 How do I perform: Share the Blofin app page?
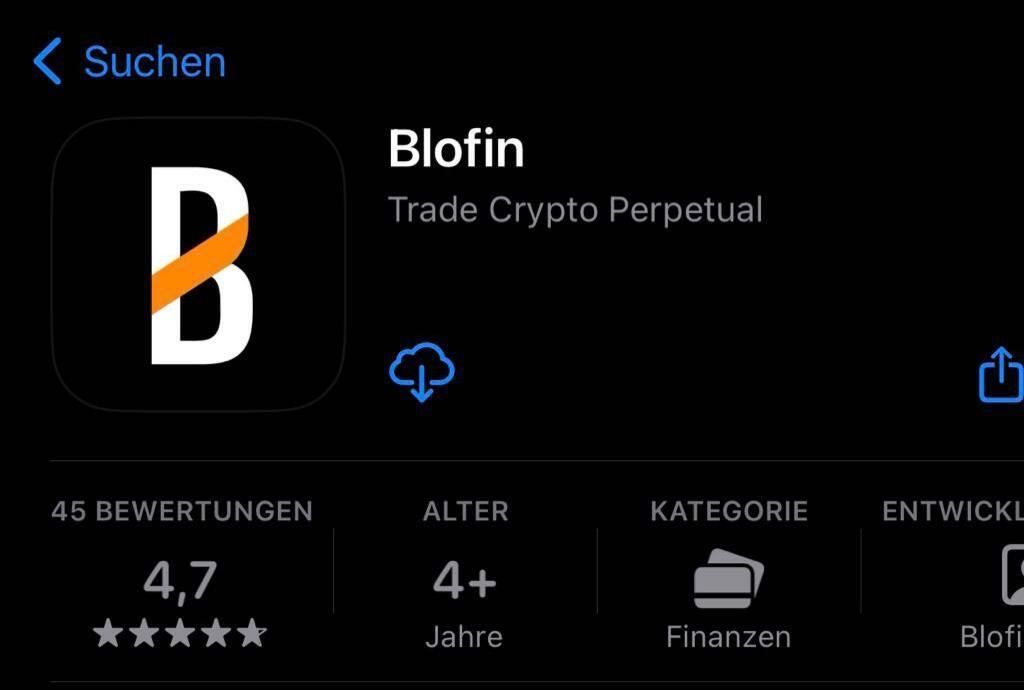(1000, 374)
